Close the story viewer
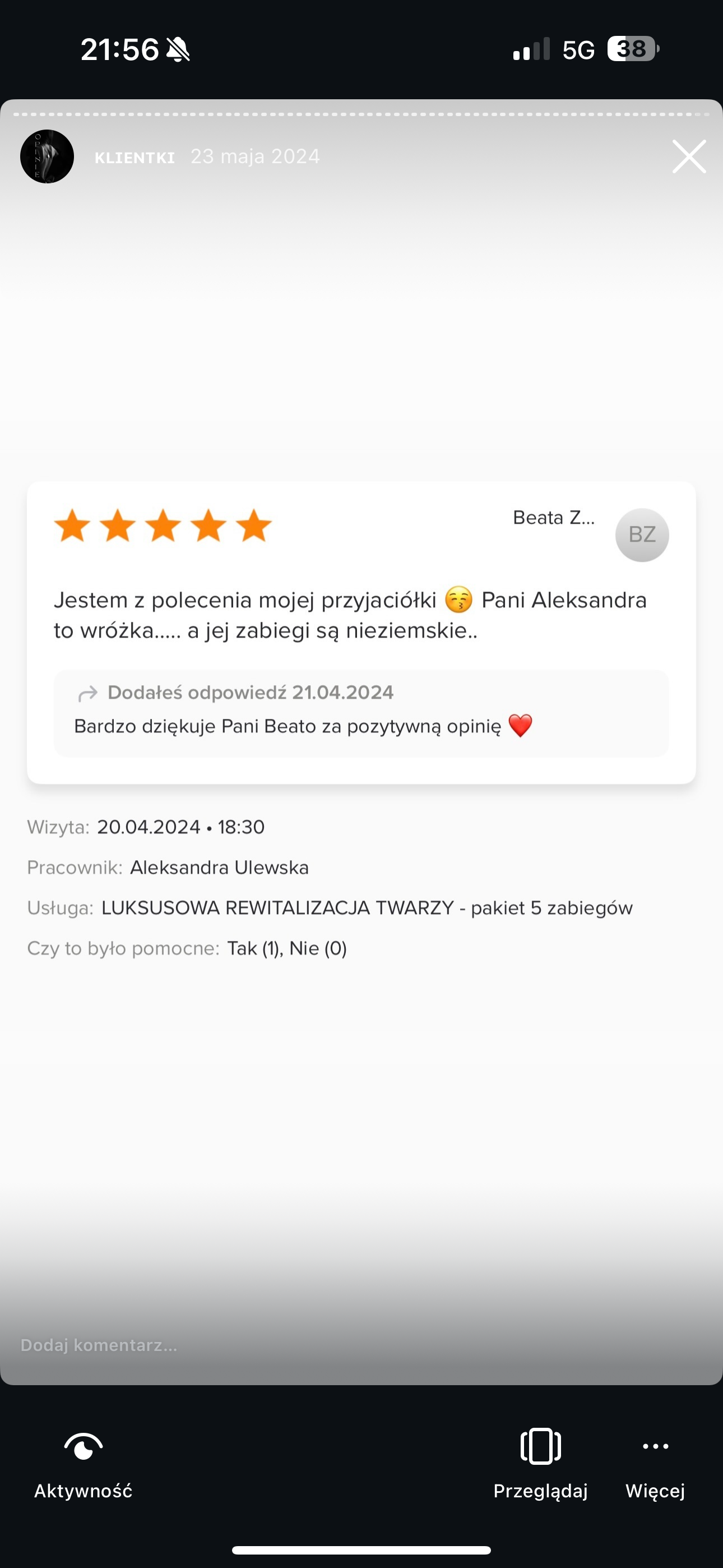This screenshot has width=723, height=1568. tap(689, 156)
